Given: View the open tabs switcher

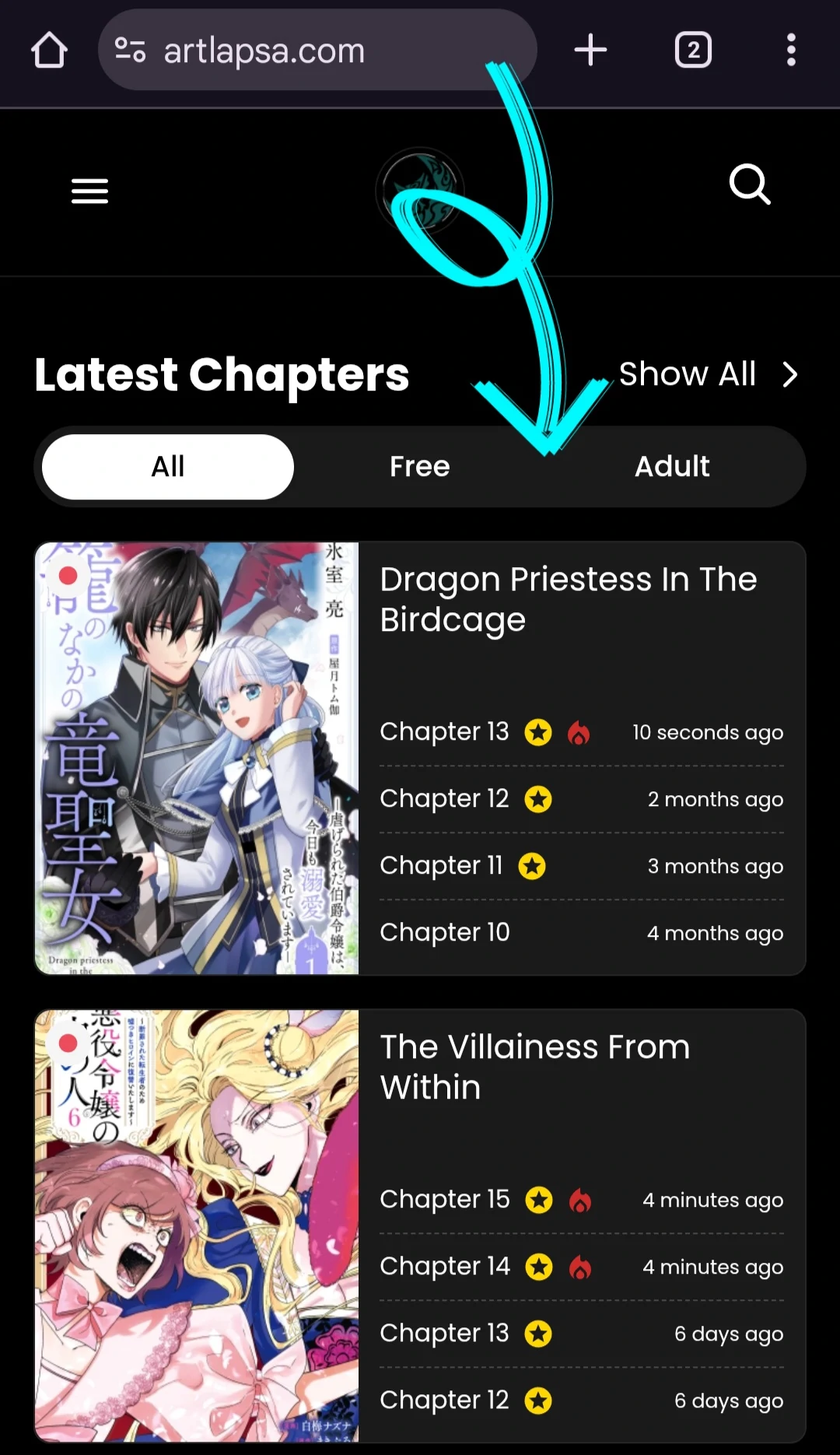Looking at the screenshot, I should 693,51.
